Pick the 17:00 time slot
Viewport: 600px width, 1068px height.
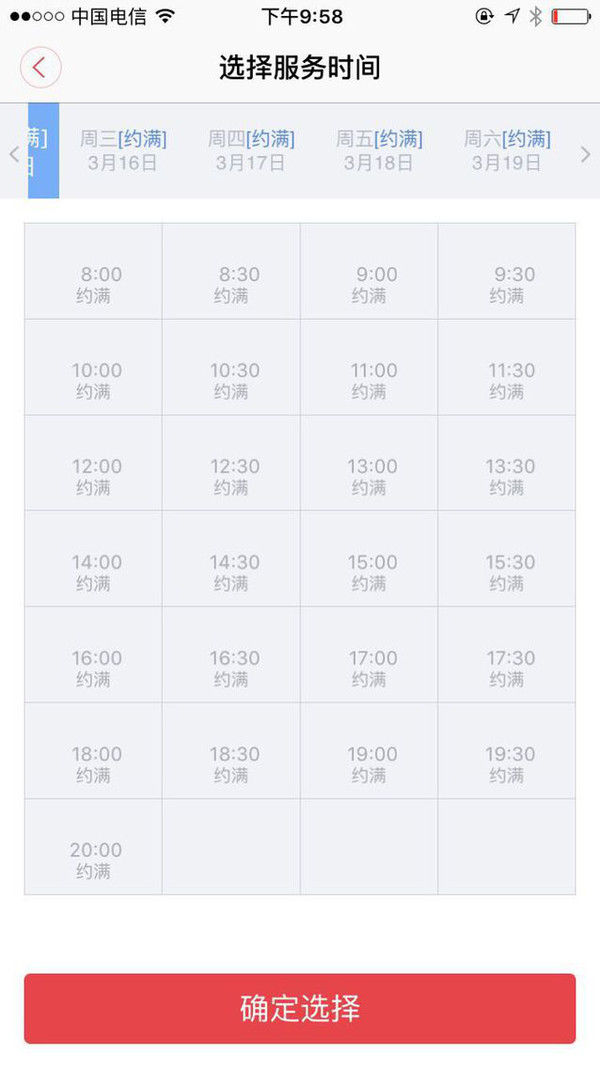pos(369,655)
